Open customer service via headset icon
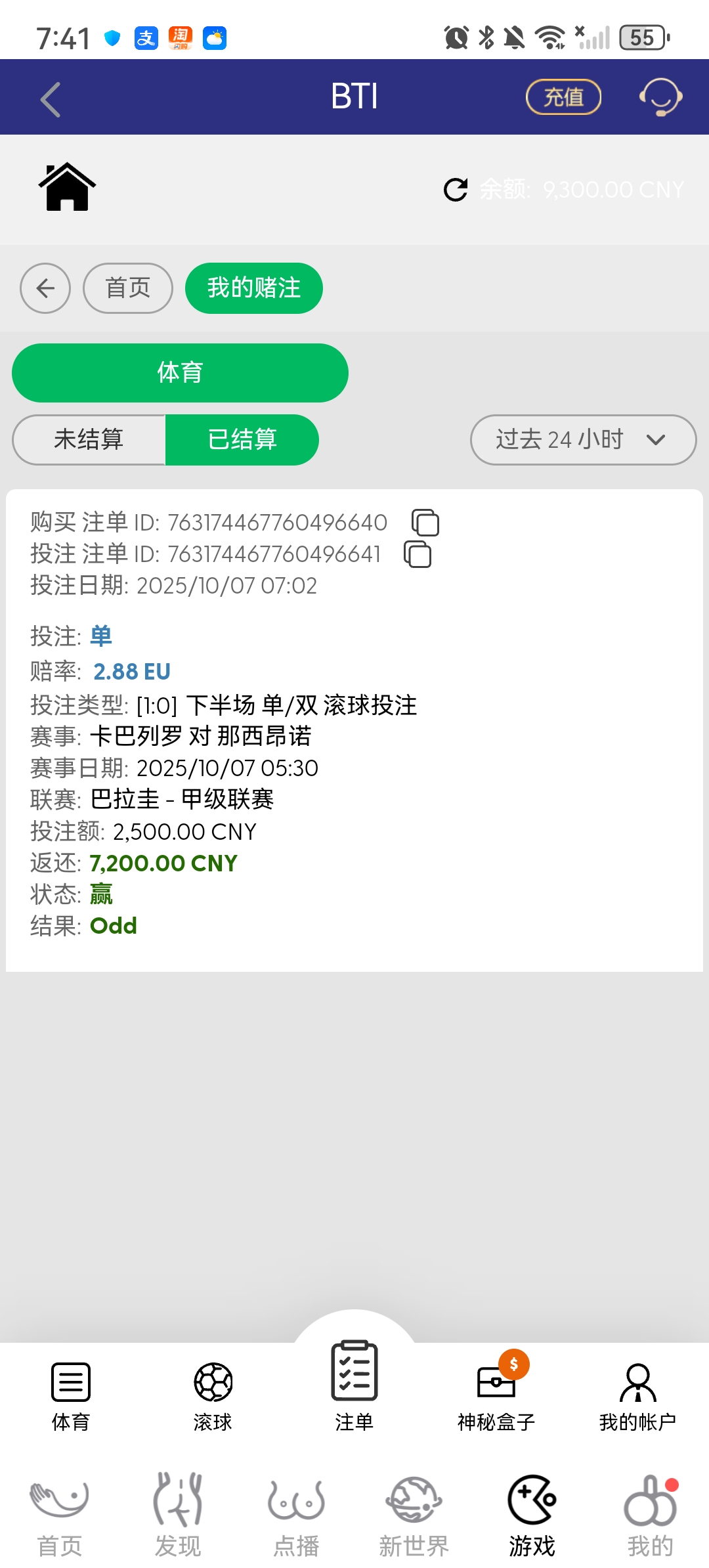 (661, 97)
